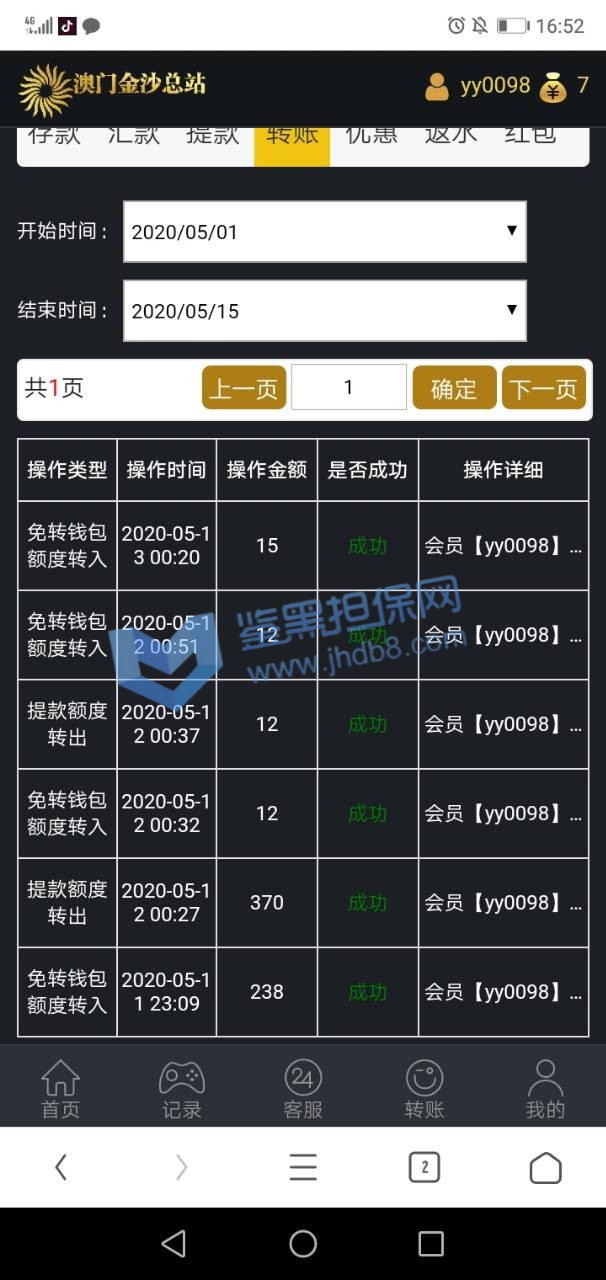Open the browser menu icon
Screen dimensions: 606x1280
[x=303, y=1167]
